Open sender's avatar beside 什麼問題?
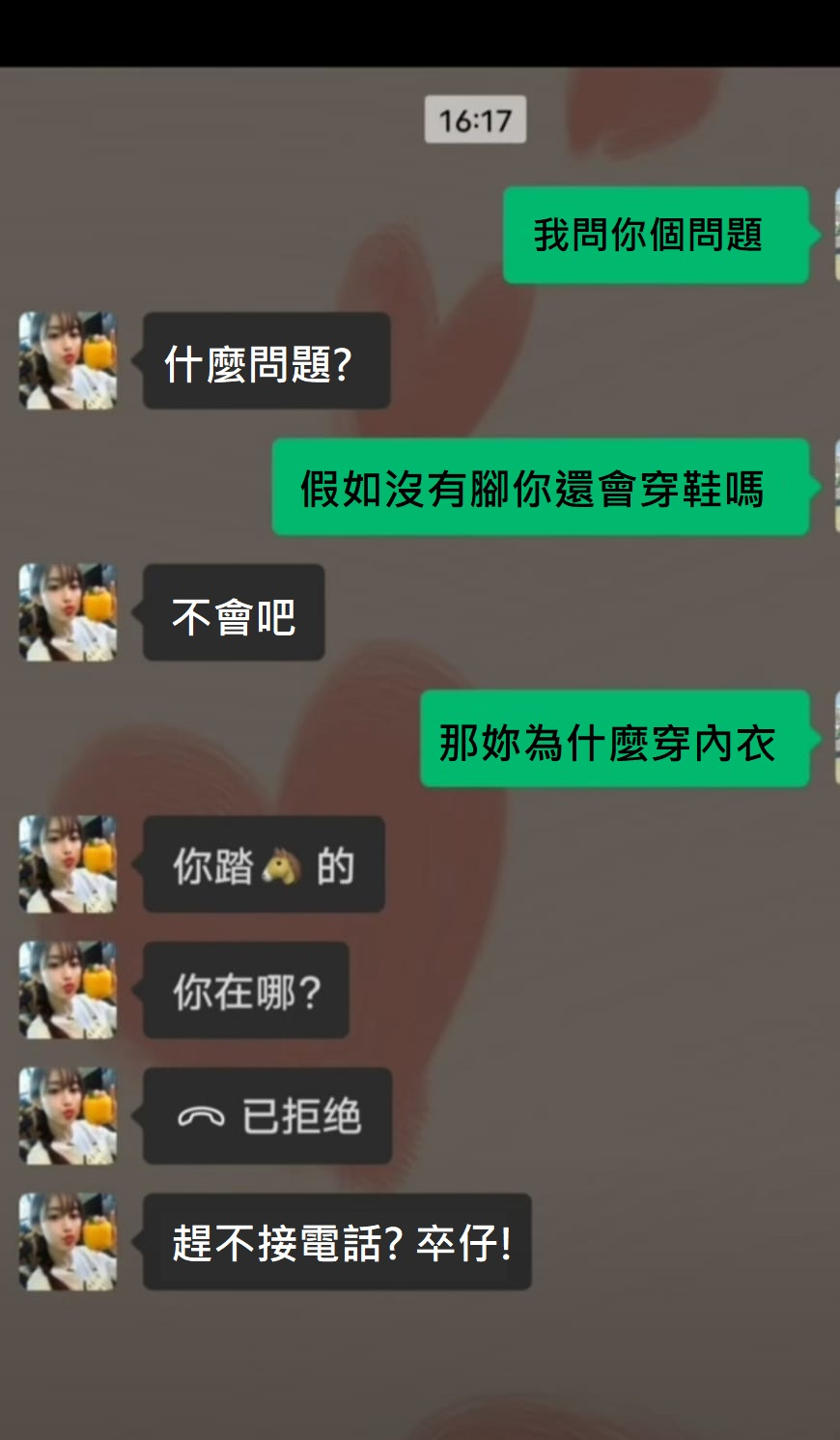840x1440 pixels. [68, 360]
